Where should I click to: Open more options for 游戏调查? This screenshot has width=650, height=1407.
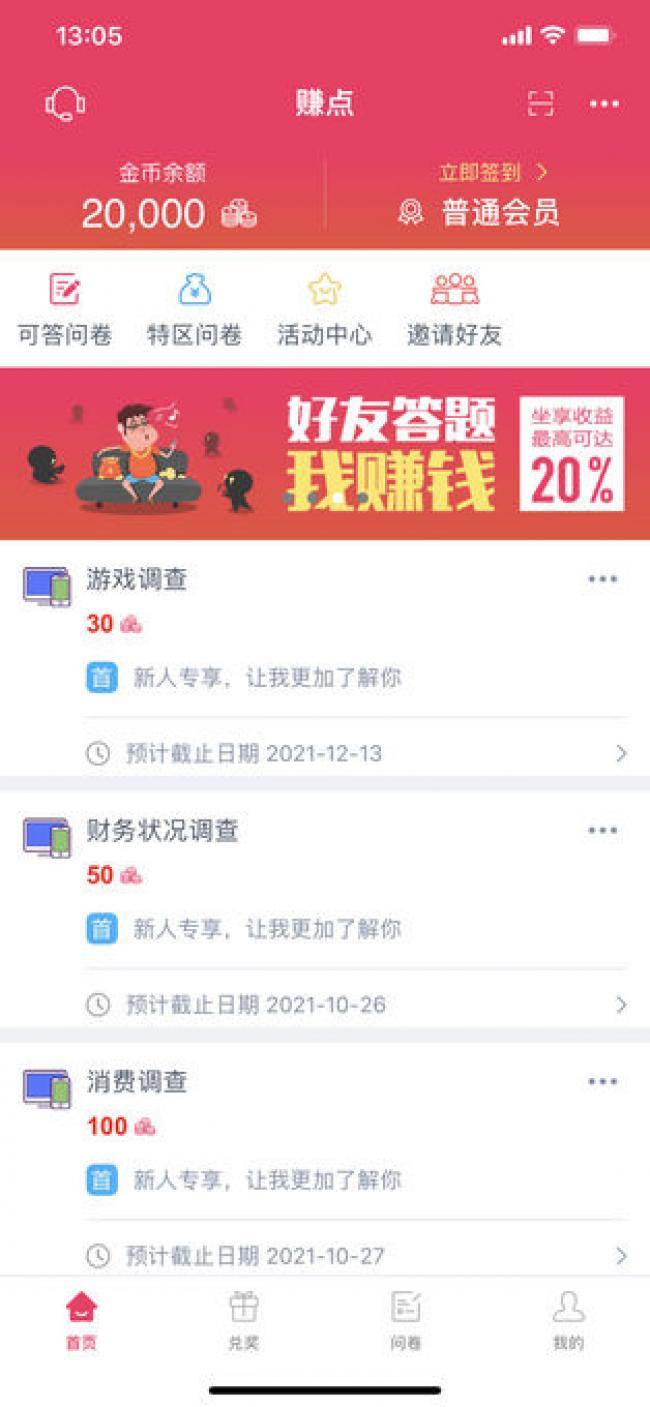pos(602,579)
